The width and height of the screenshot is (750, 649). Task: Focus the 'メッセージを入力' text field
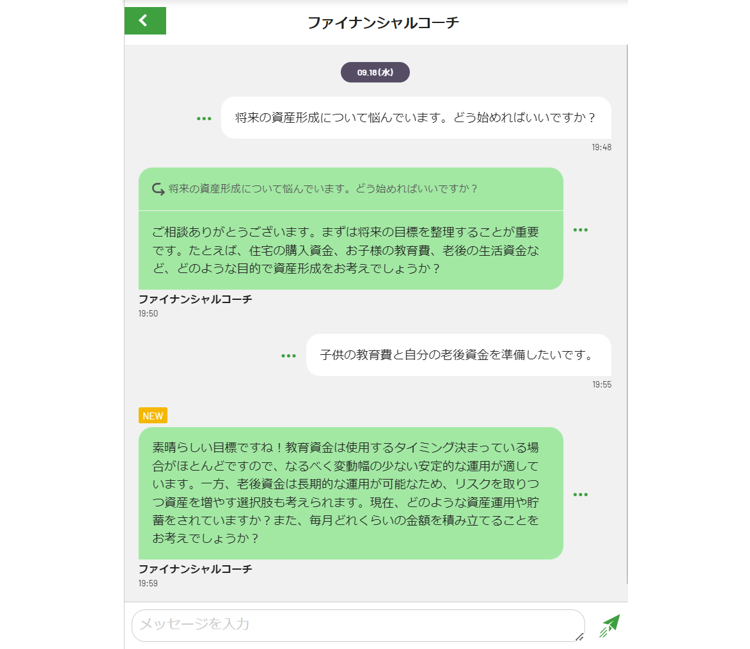click(x=356, y=625)
